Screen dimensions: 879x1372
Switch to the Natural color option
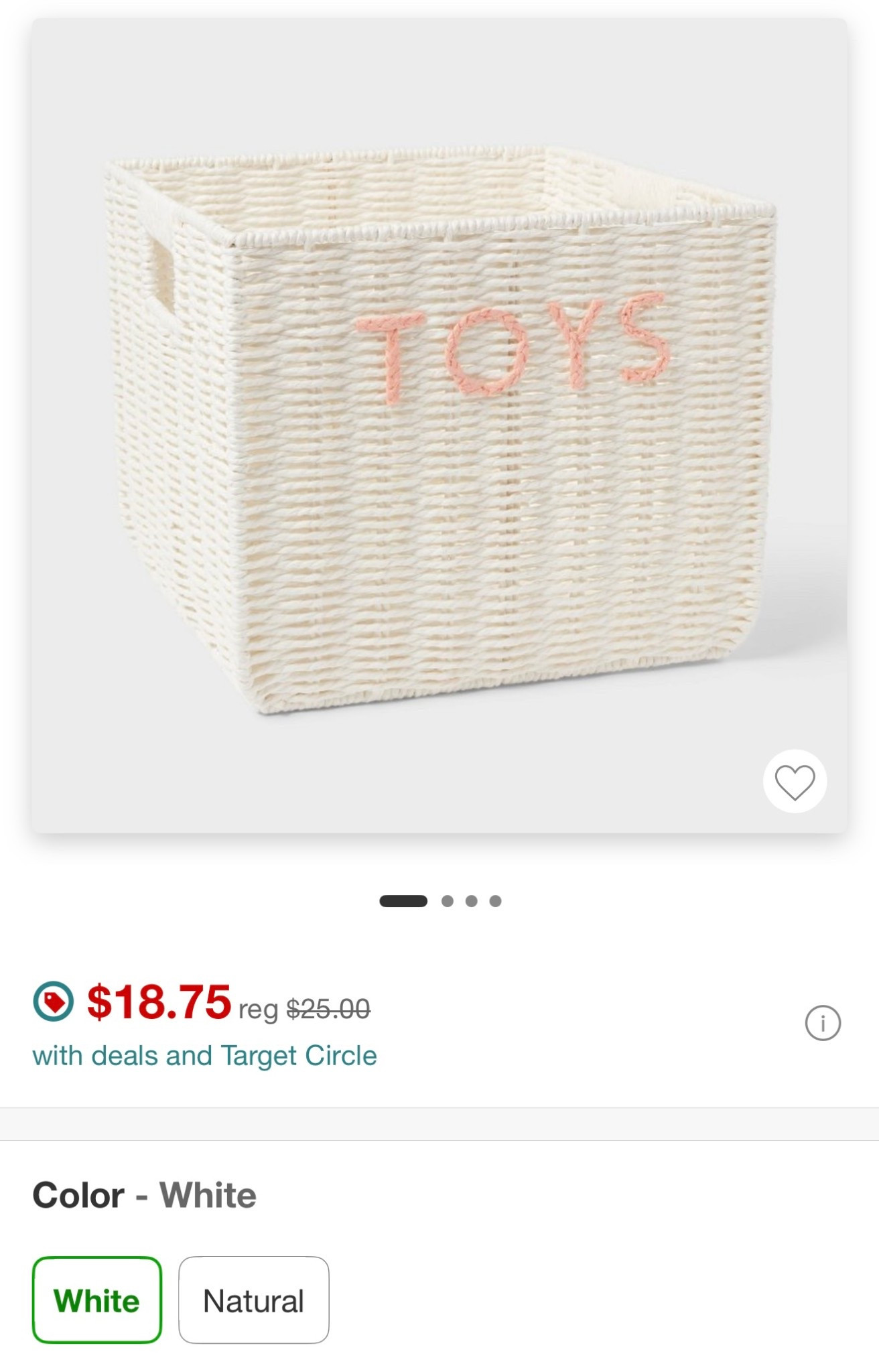coord(253,1298)
